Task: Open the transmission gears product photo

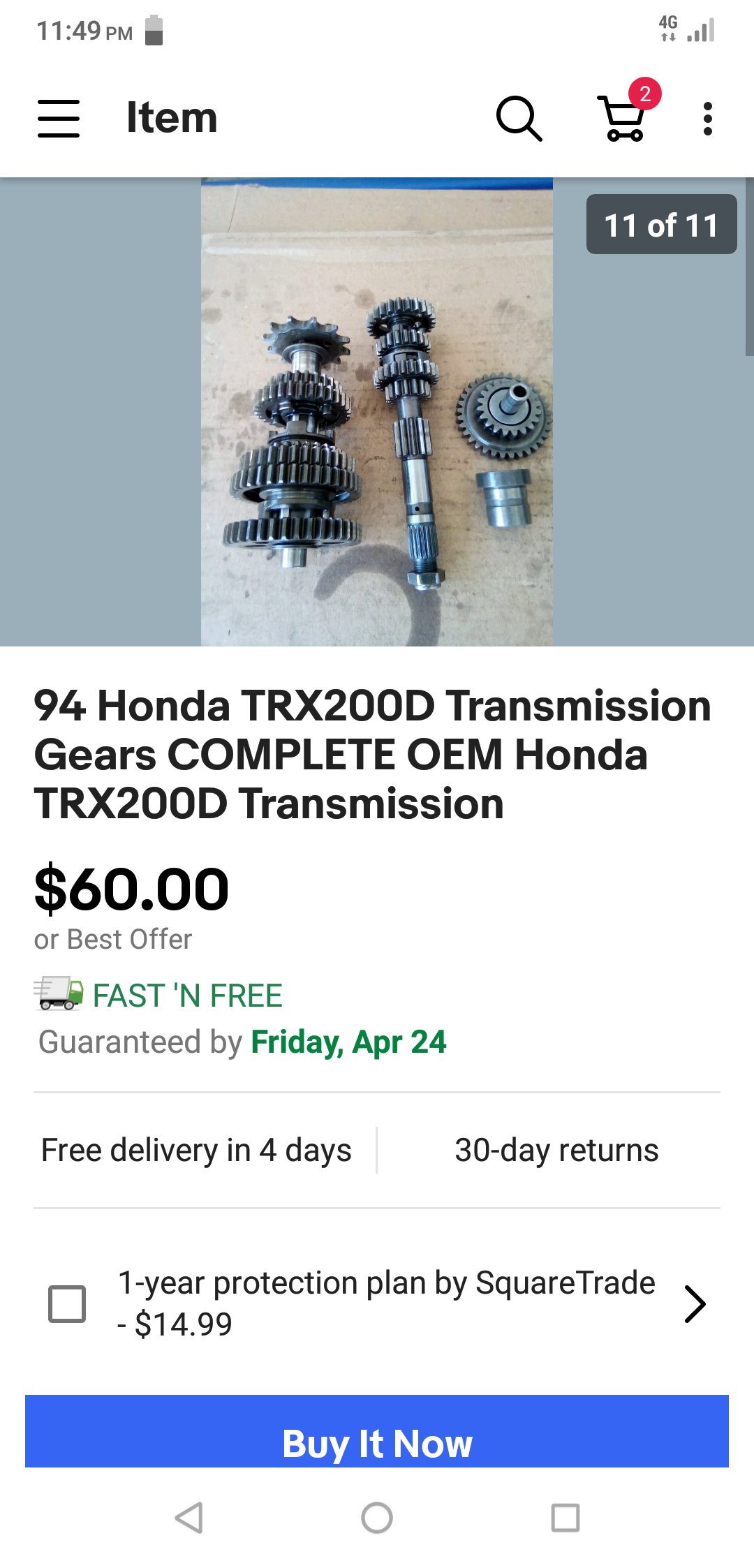Action: 377,412
